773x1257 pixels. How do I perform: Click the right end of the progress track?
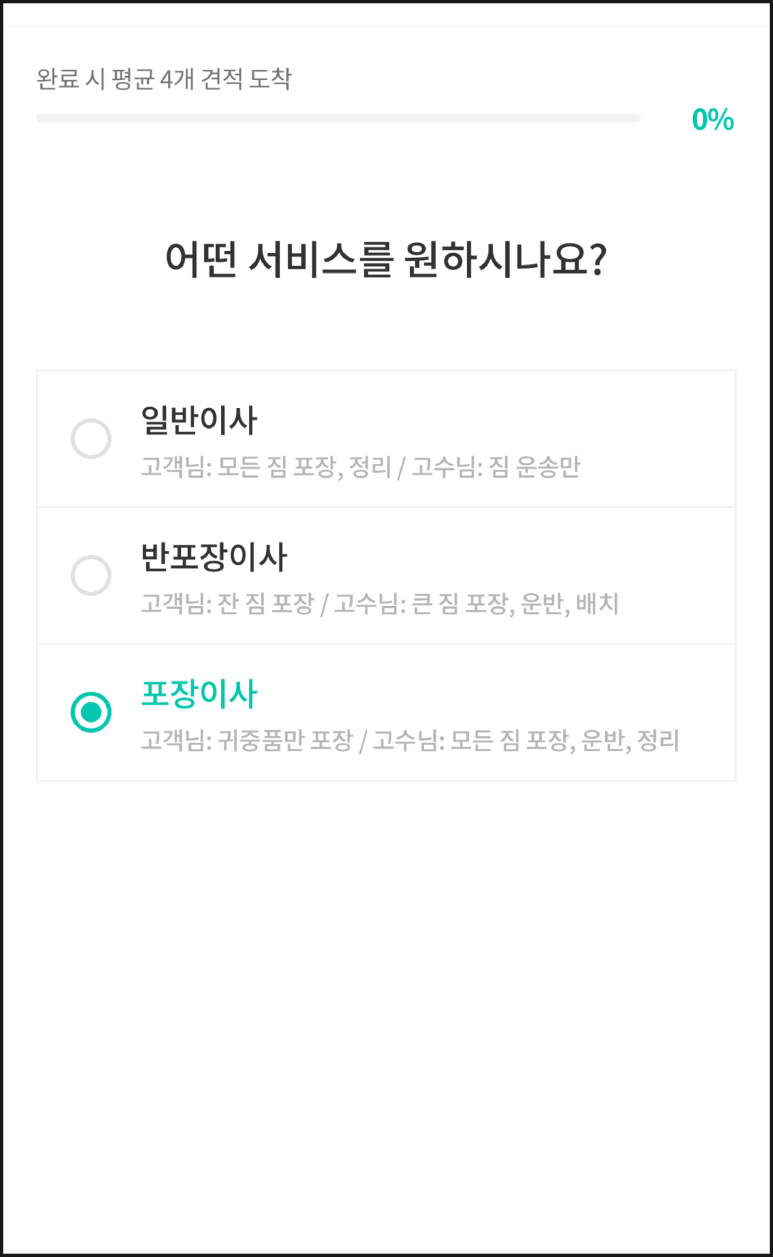point(630,119)
